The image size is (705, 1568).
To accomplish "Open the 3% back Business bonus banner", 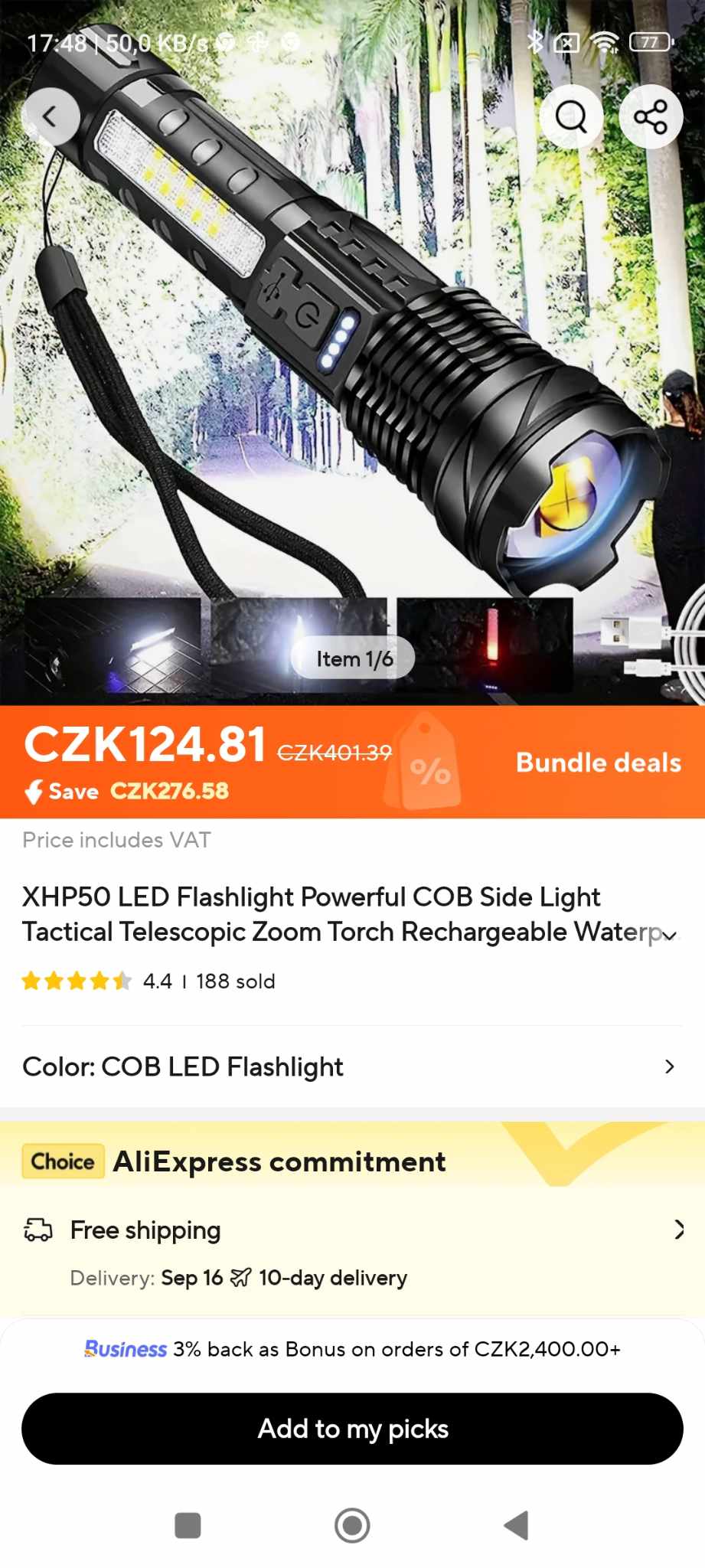I will tap(352, 1349).
